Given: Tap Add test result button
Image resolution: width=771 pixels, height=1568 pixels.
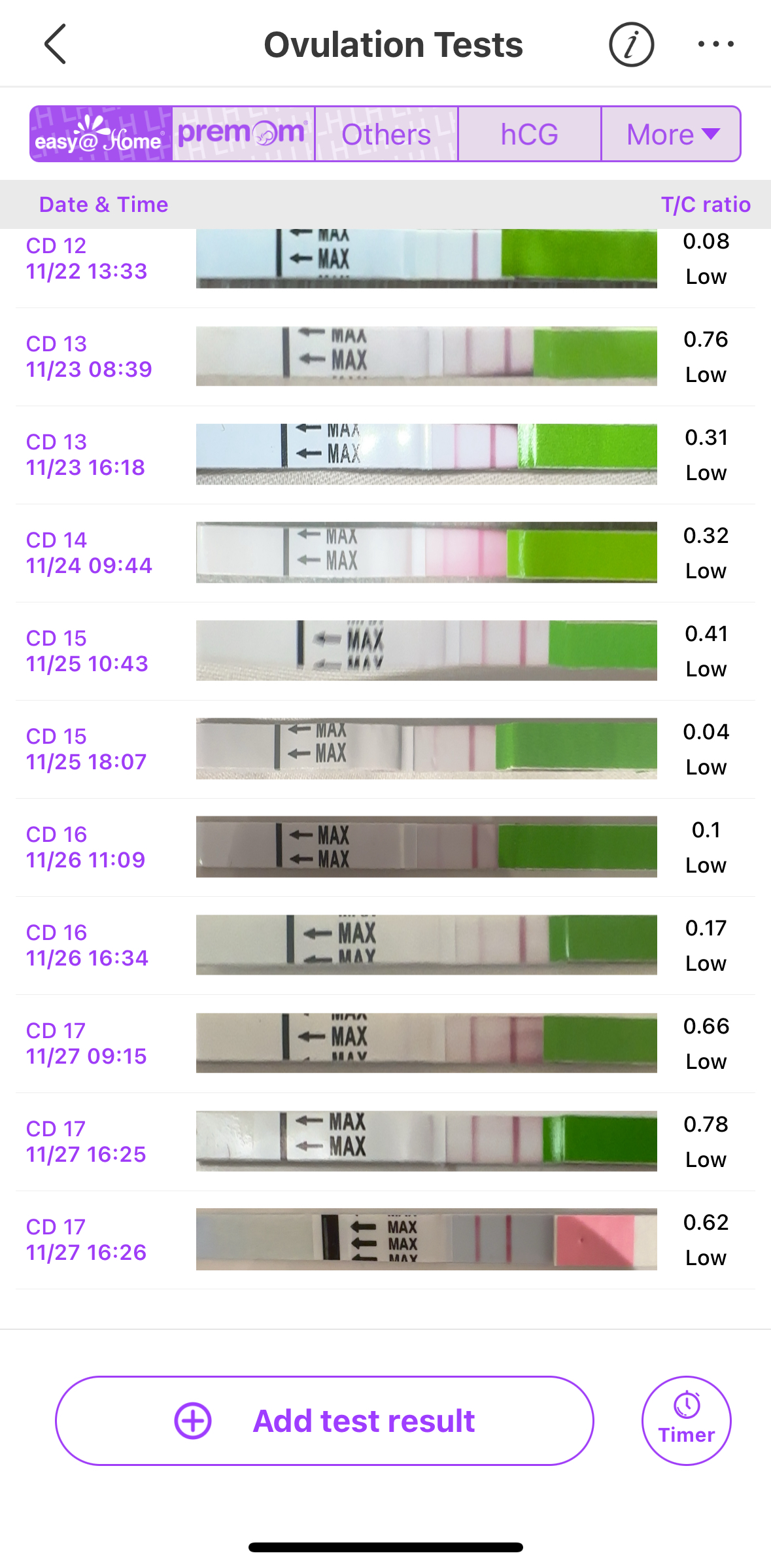Looking at the screenshot, I should [324, 1420].
